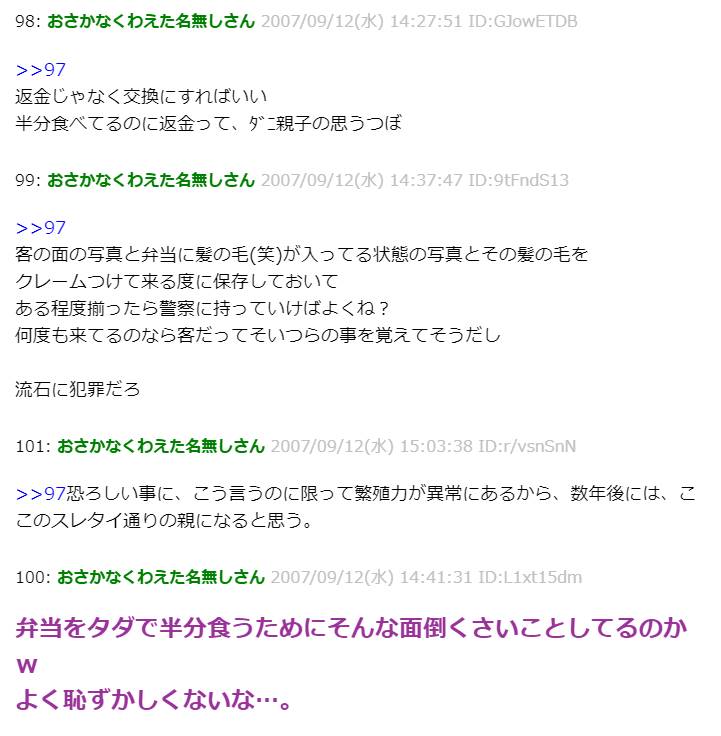Open the >>97 anchor in post 98
The image size is (721, 736).
click(x=41, y=70)
